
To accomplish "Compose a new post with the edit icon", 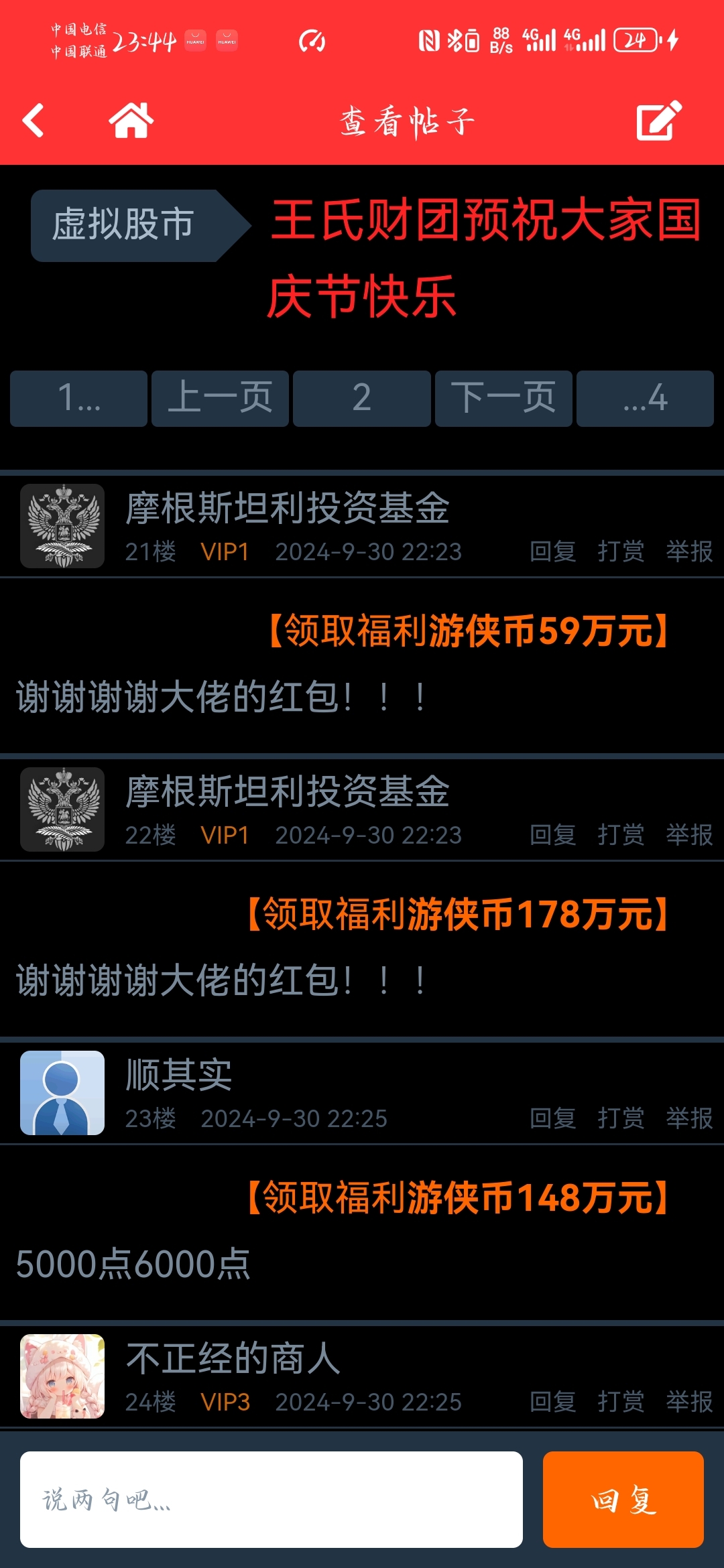I will (x=658, y=121).
